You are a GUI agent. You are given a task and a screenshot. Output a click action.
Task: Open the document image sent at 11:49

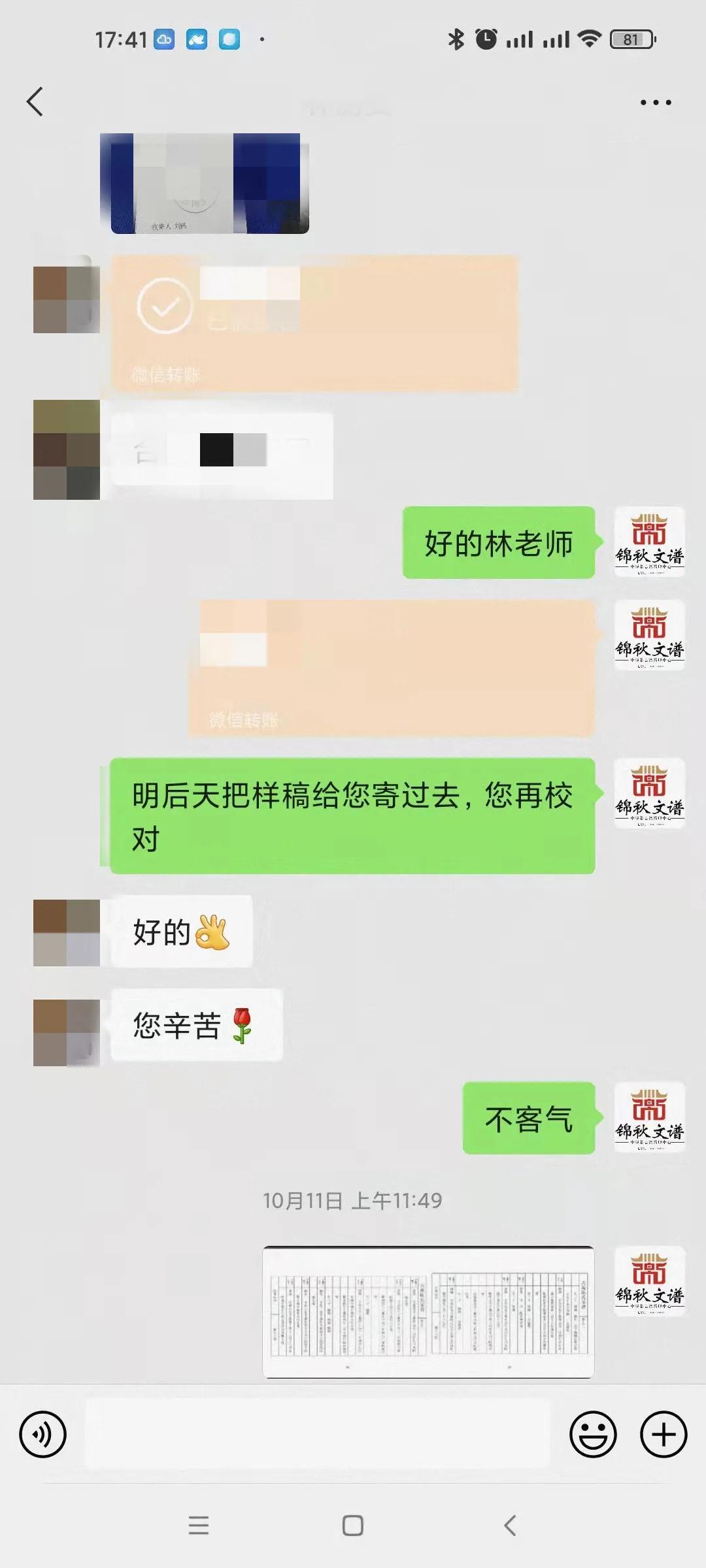click(x=428, y=1312)
